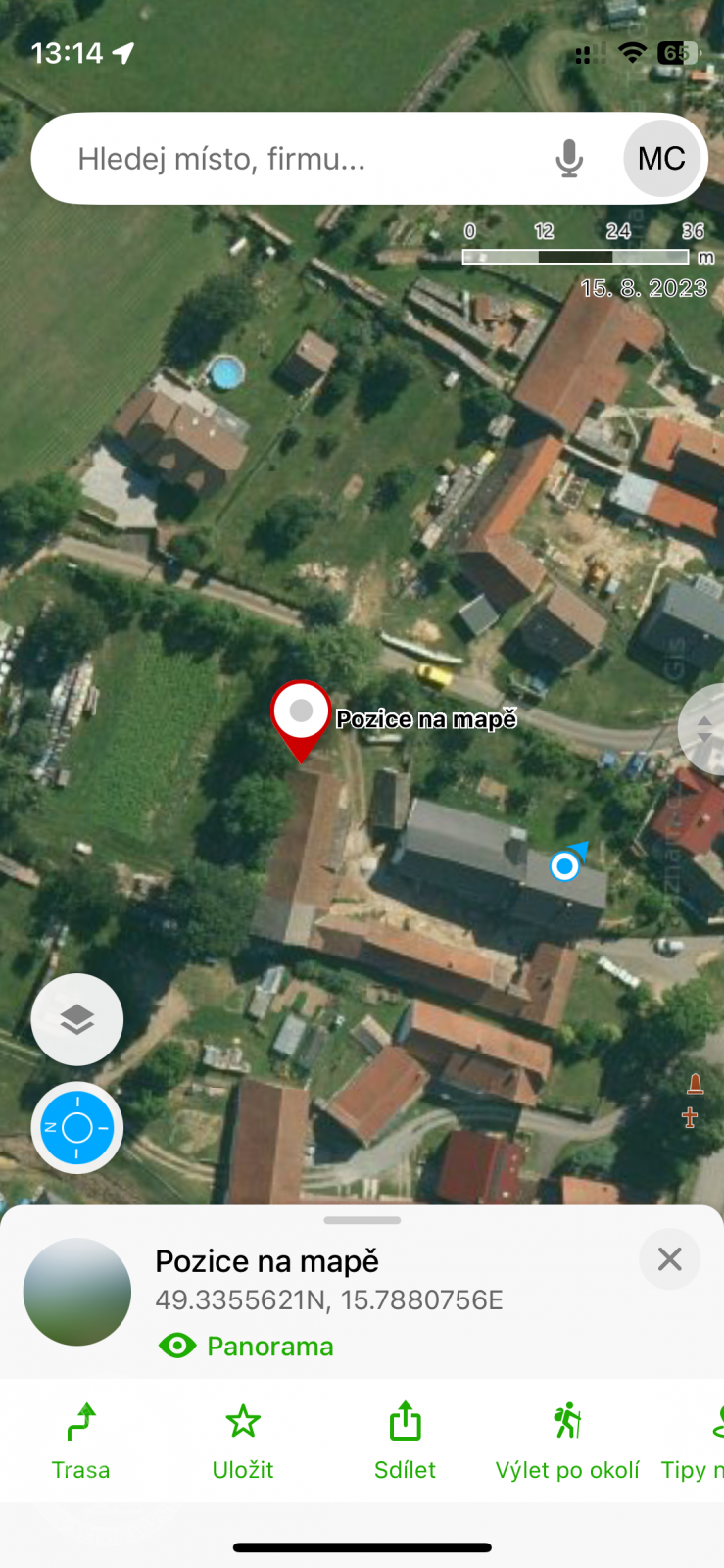This screenshot has width=724, height=1568.
Task: Open the MC profile avatar
Action: (x=661, y=159)
